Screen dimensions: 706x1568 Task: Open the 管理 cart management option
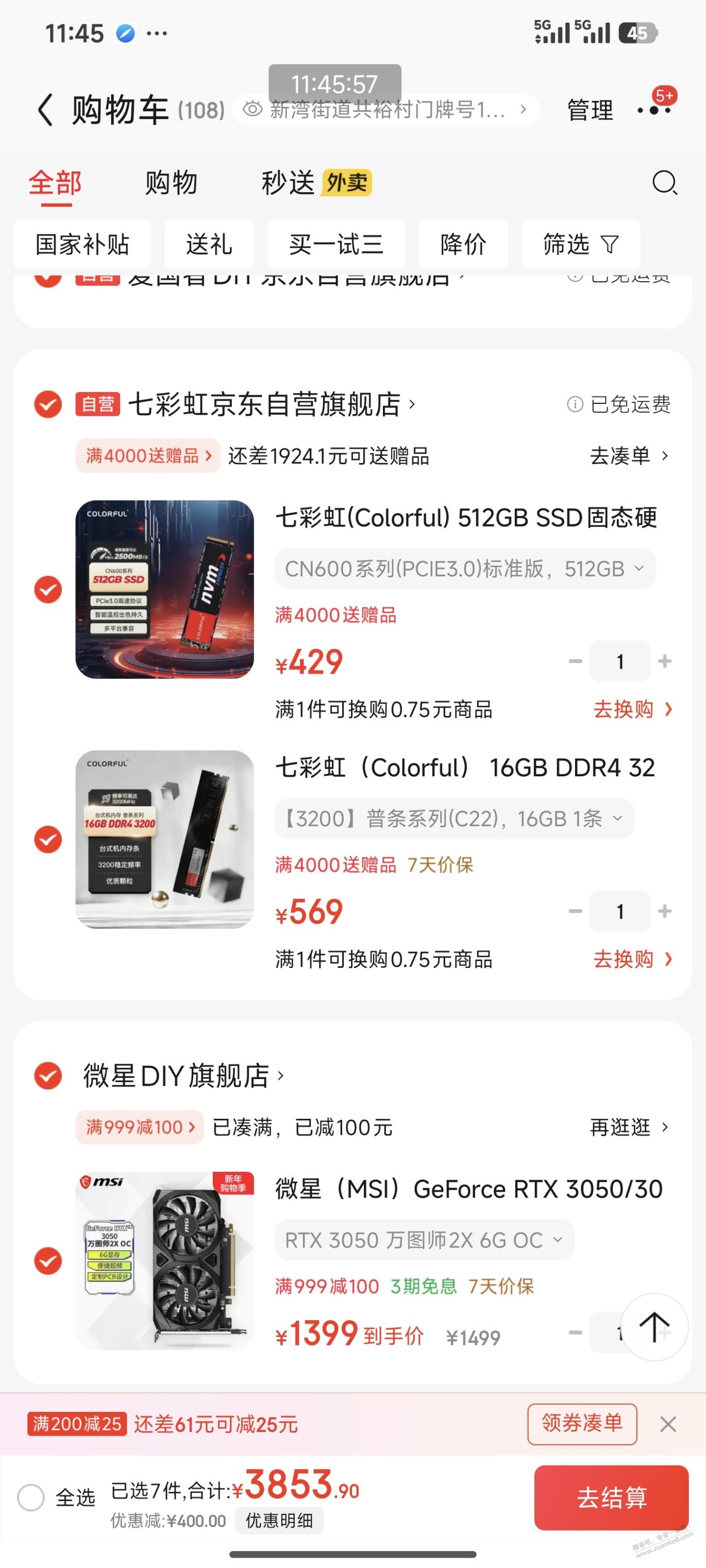pyautogui.click(x=589, y=110)
